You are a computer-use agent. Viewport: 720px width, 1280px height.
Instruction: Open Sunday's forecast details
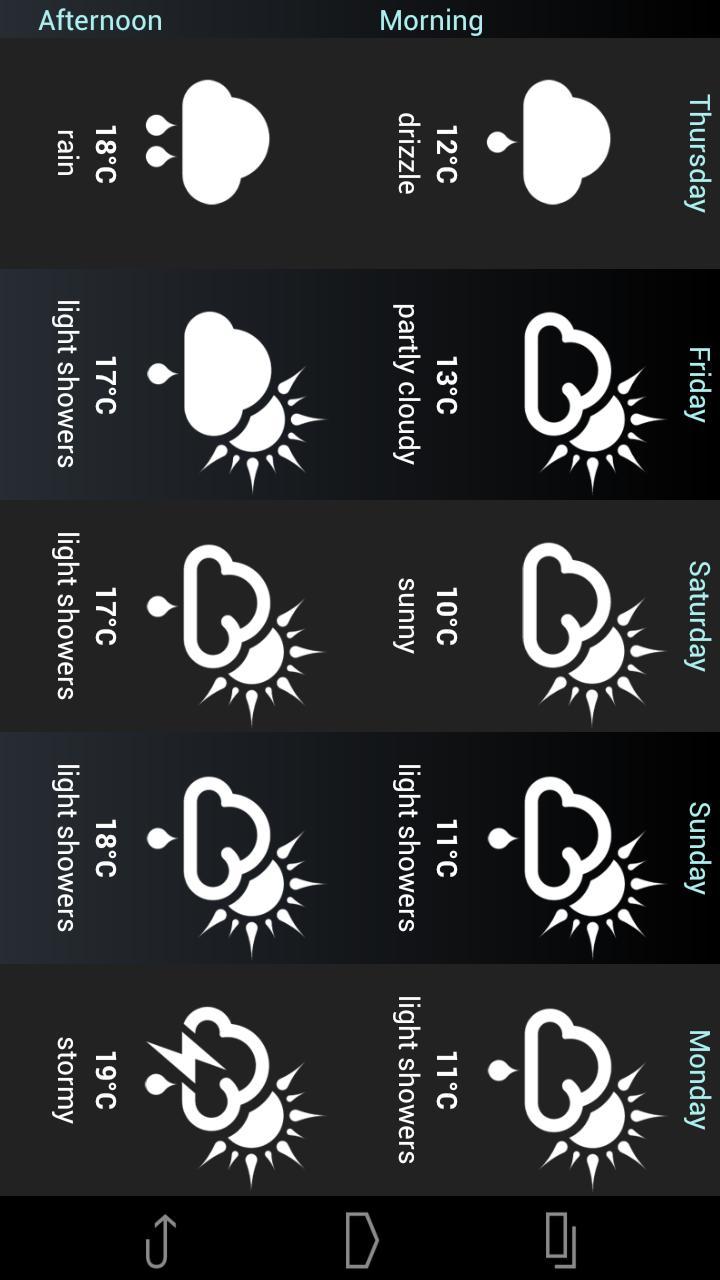(360, 848)
